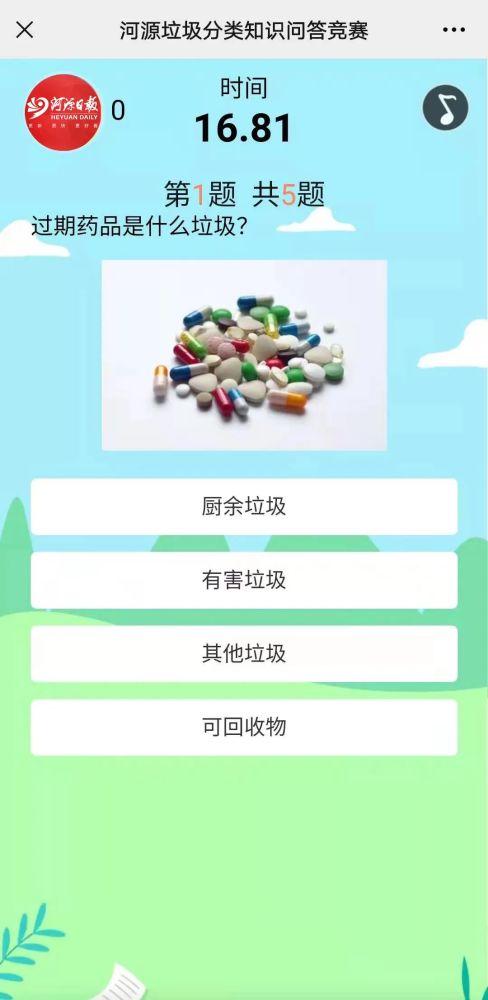
Task: Close the quiz page with the X
Action: (x=24, y=29)
